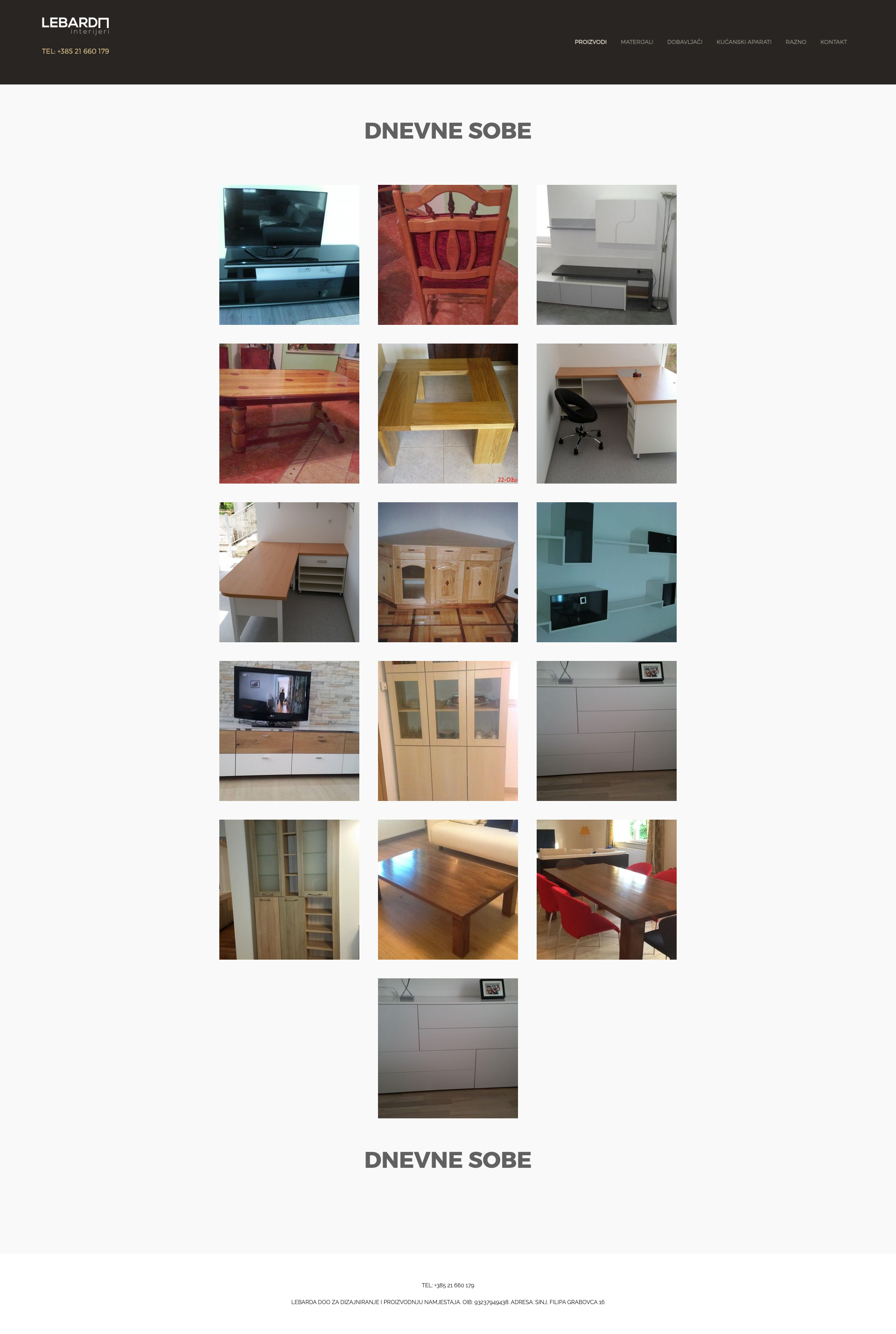Open the Razno section

click(795, 42)
